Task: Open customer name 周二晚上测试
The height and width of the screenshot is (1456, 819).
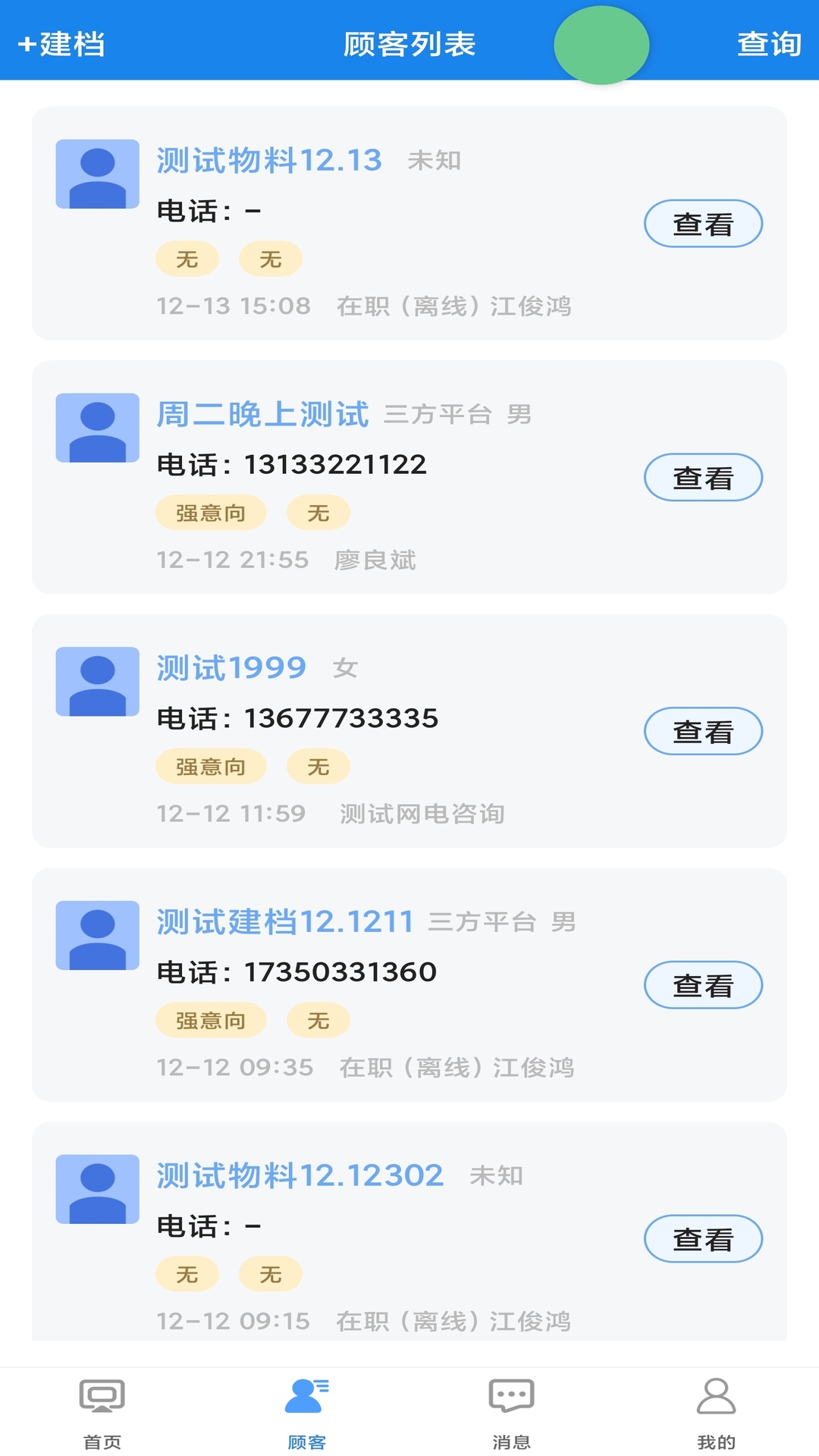Action: click(x=262, y=415)
